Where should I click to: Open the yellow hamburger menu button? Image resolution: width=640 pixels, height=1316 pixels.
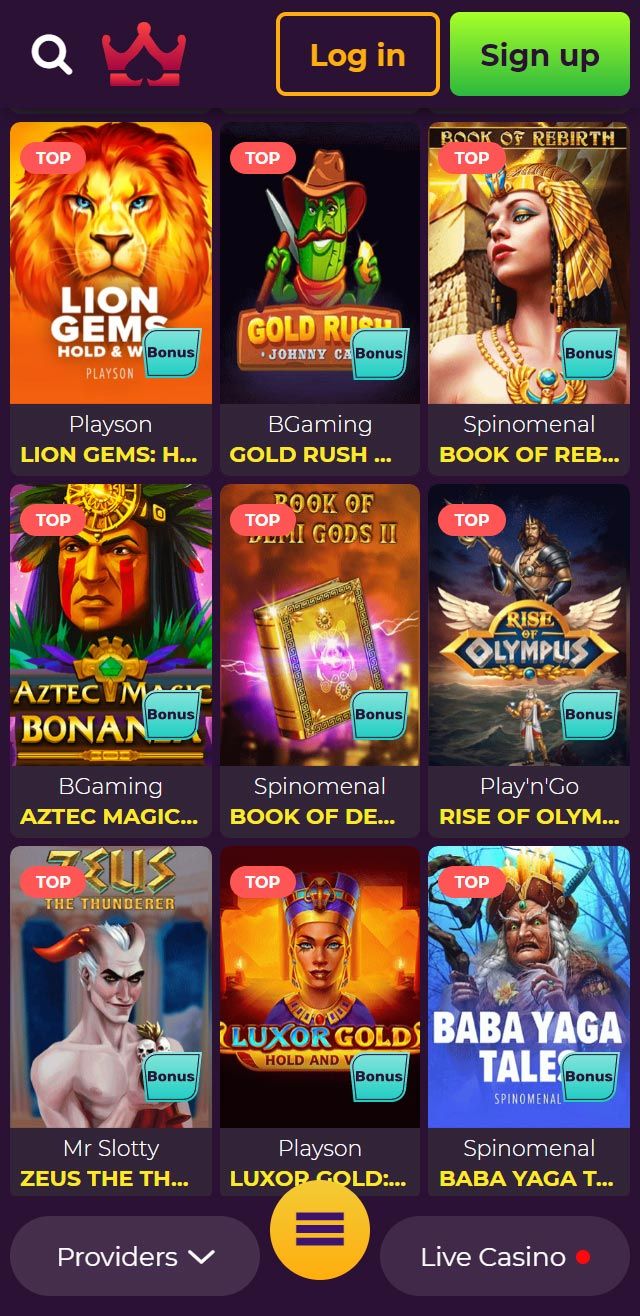pos(320,1229)
